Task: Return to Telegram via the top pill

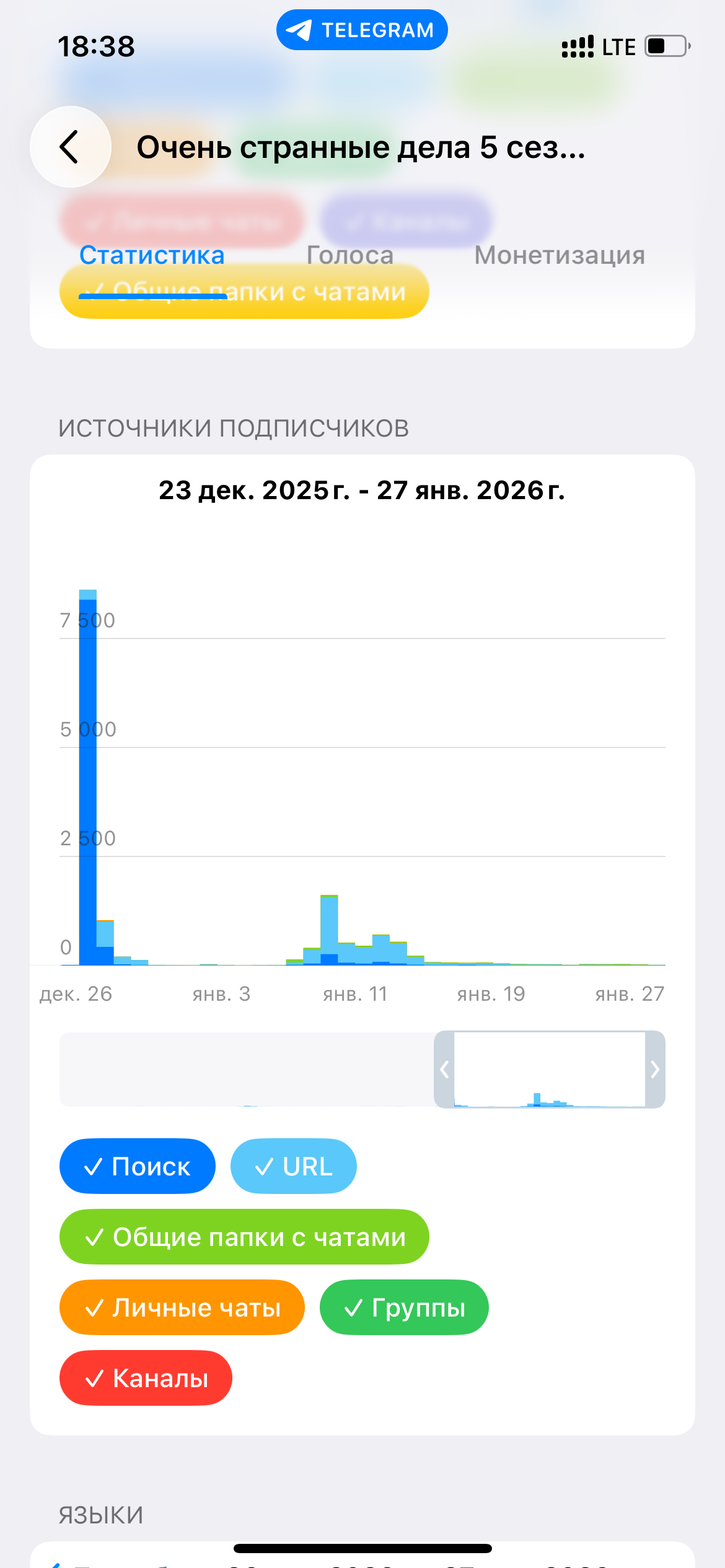Action: coord(362,30)
